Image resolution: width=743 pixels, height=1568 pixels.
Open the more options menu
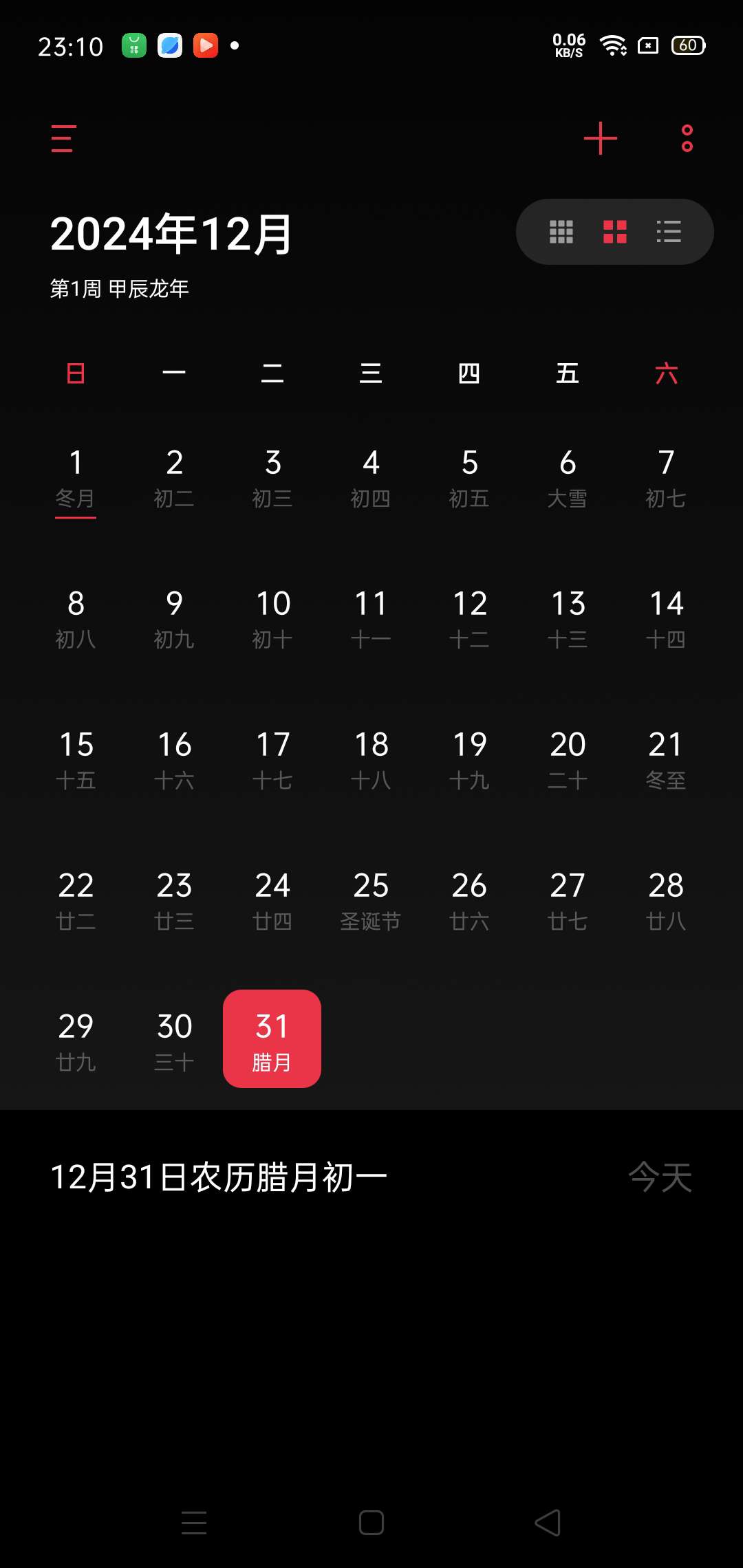687,138
